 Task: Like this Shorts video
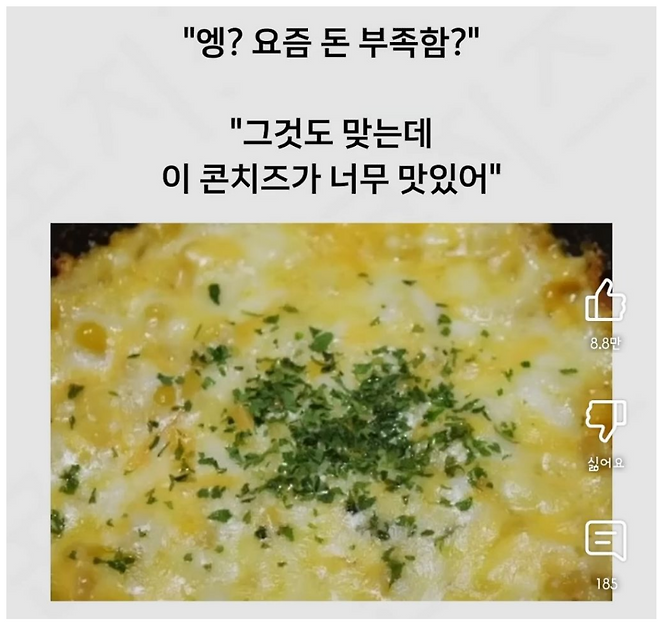[604, 301]
